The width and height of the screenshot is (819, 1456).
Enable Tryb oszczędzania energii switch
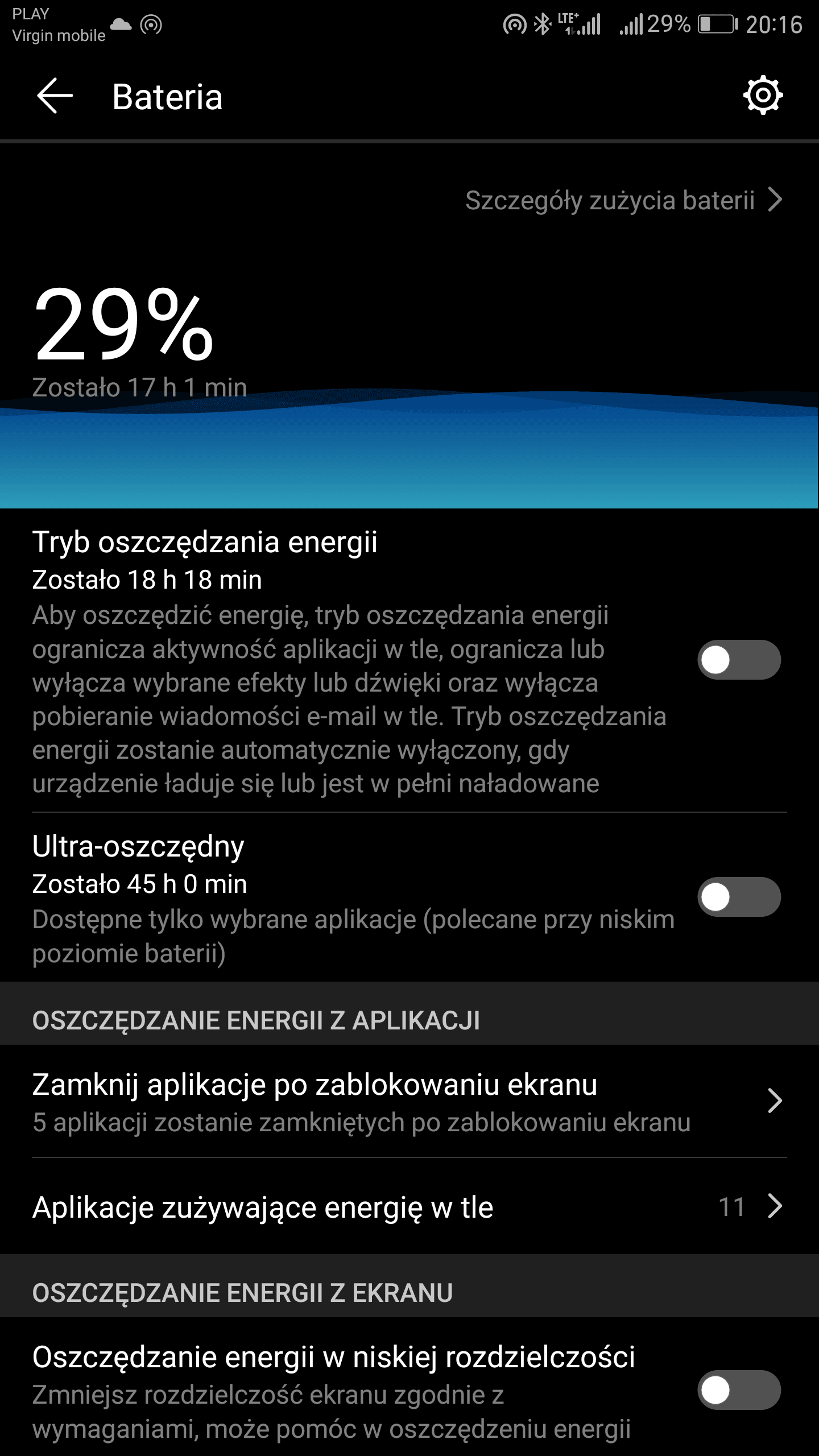[x=739, y=660]
